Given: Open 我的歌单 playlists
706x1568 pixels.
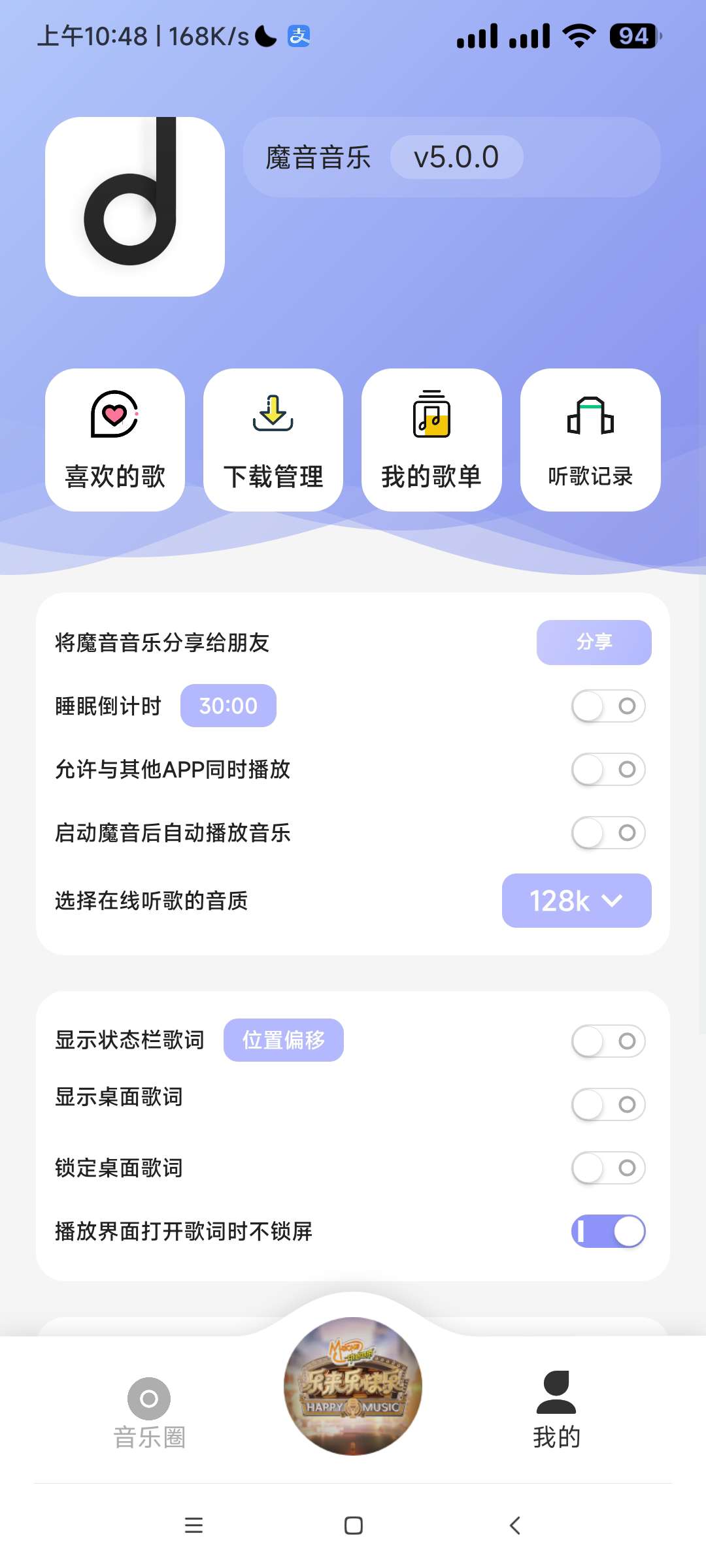Looking at the screenshot, I should click(431, 440).
